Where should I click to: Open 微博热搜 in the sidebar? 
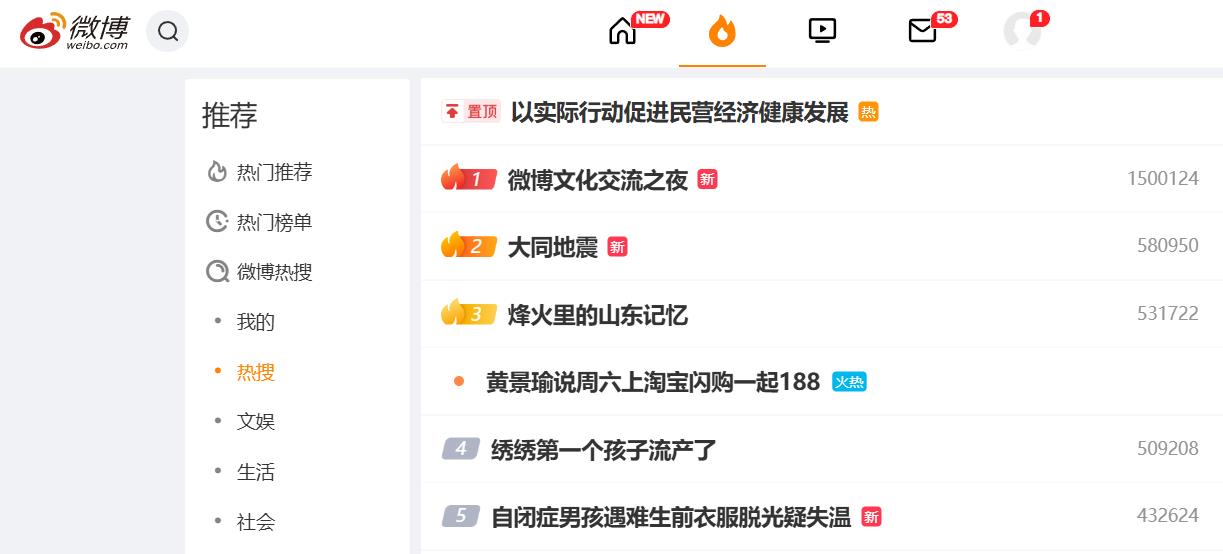point(274,272)
